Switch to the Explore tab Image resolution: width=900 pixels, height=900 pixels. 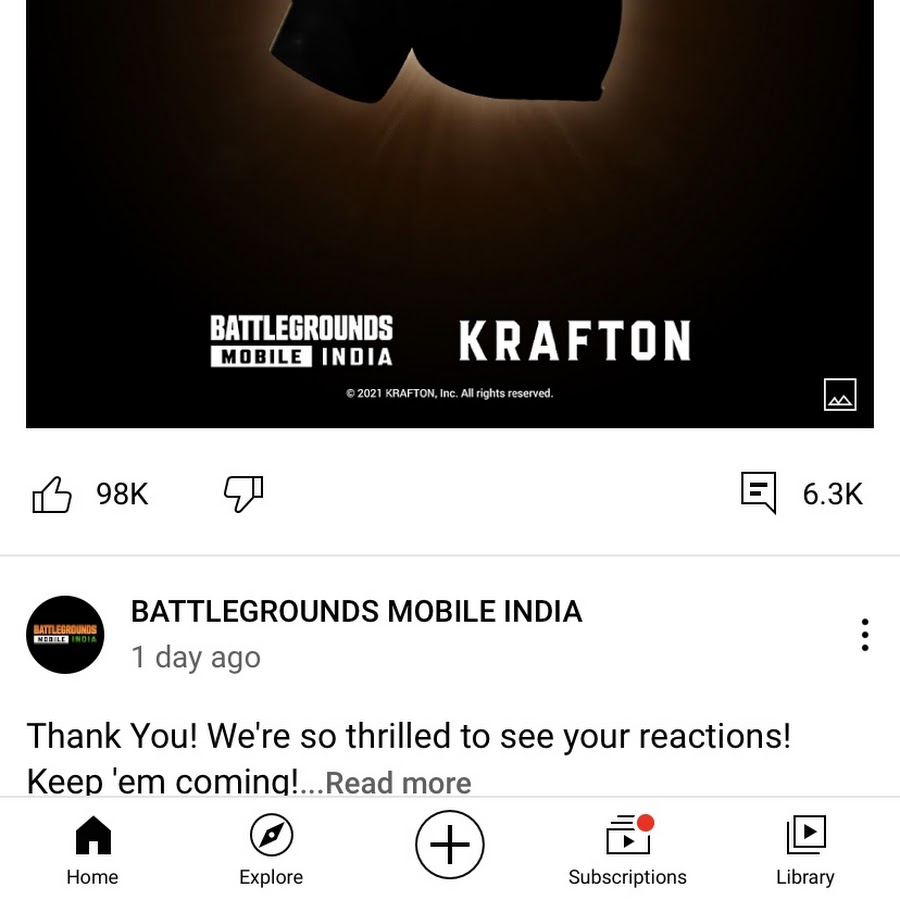point(271,849)
